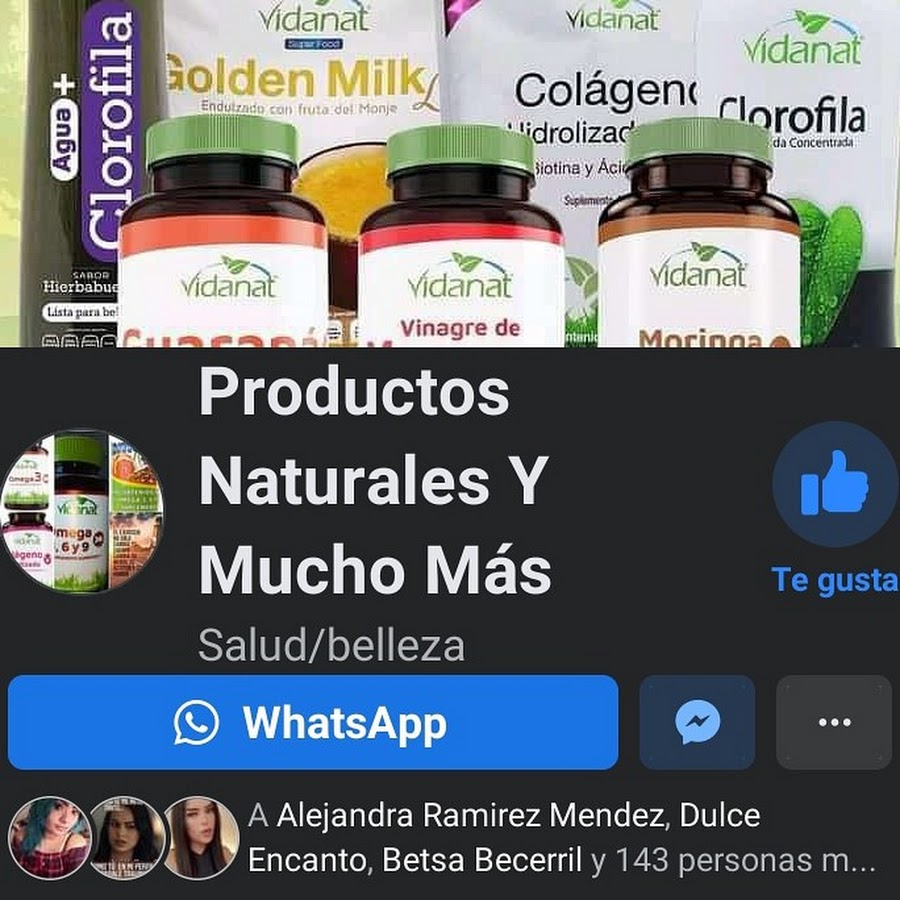Open the three-dot more options button
This screenshot has height=900, width=900.
[x=834, y=722]
